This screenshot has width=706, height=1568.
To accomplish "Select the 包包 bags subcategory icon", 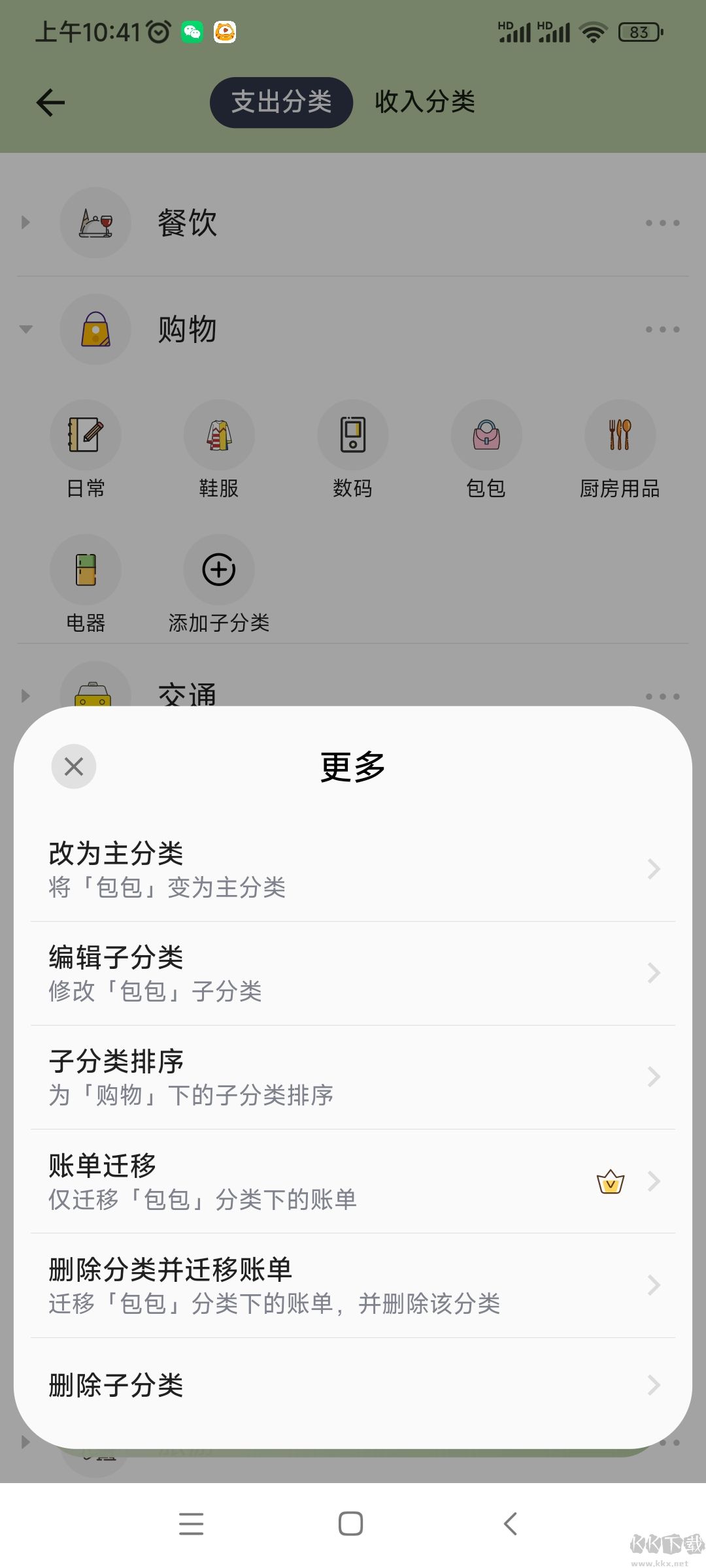I will pyautogui.click(x=486, y=434).
